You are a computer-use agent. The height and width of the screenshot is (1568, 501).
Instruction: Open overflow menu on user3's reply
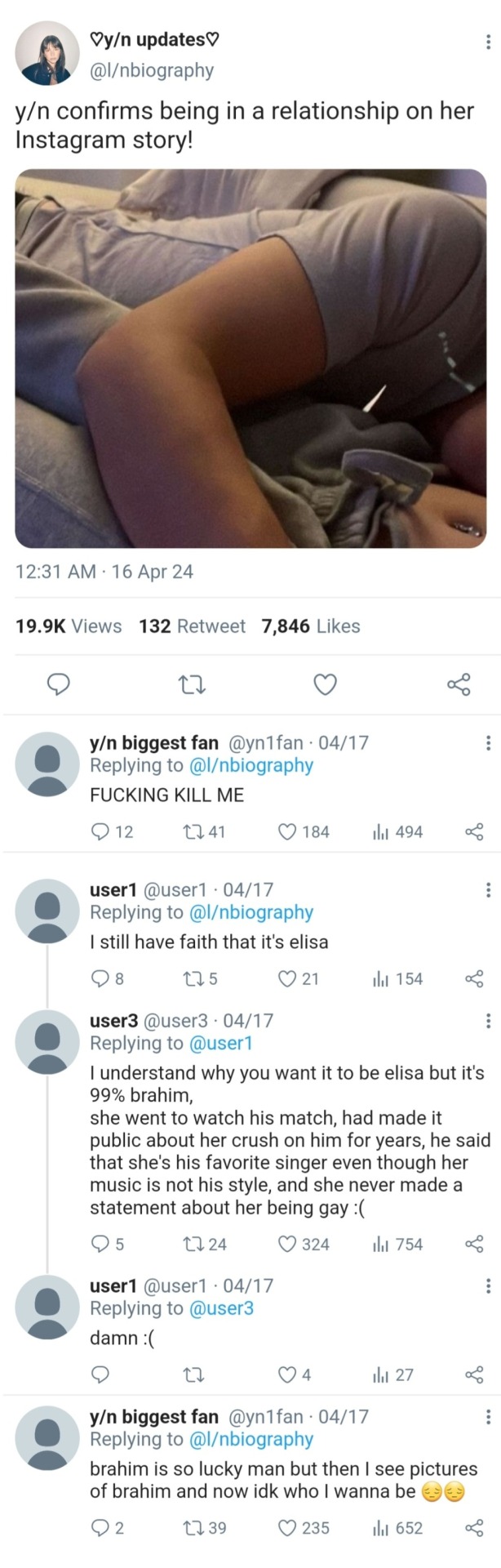point(488,1020)
